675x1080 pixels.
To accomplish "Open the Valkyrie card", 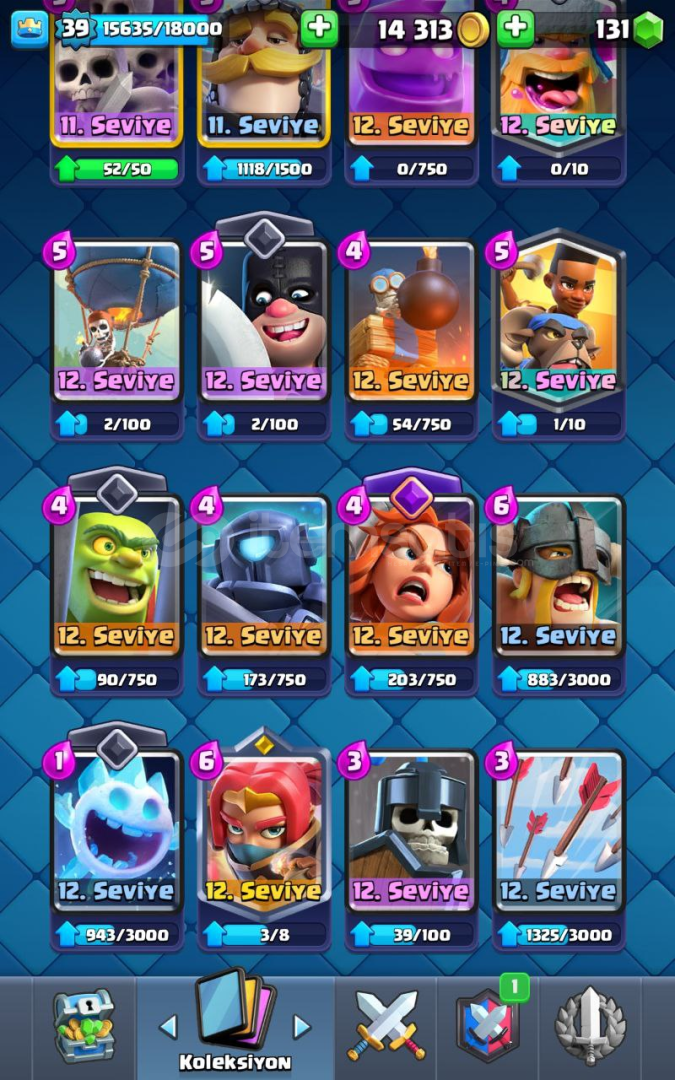I will point(411,576).
